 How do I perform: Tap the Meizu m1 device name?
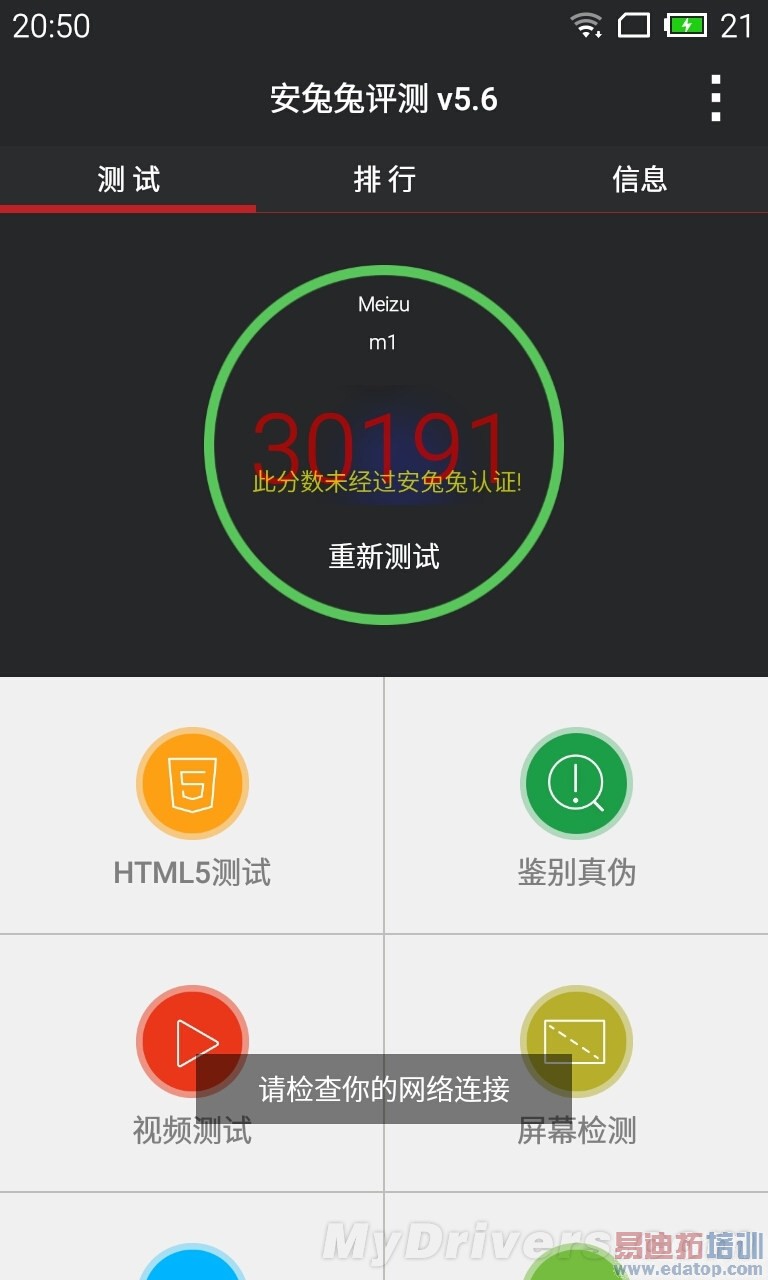(384, 321)
